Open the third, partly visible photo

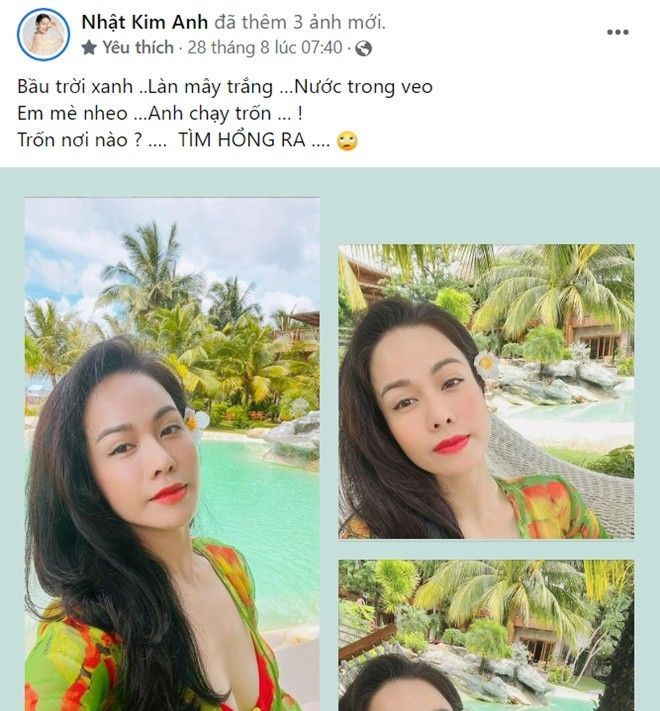coord(486,635)
